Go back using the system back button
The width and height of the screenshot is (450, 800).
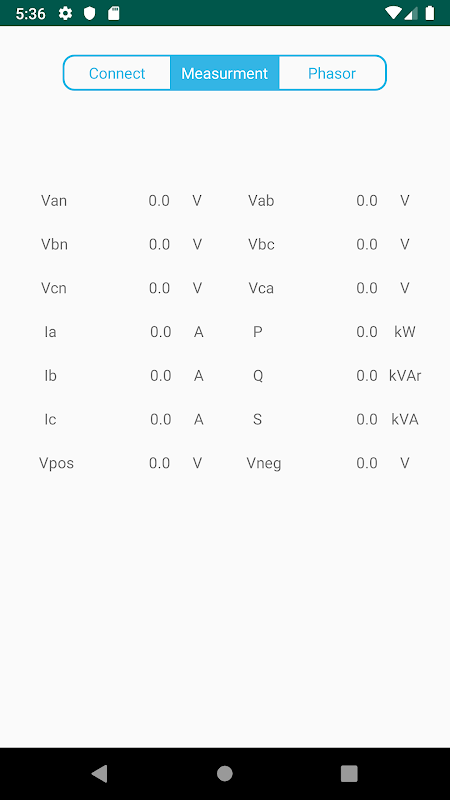point(99,773)
